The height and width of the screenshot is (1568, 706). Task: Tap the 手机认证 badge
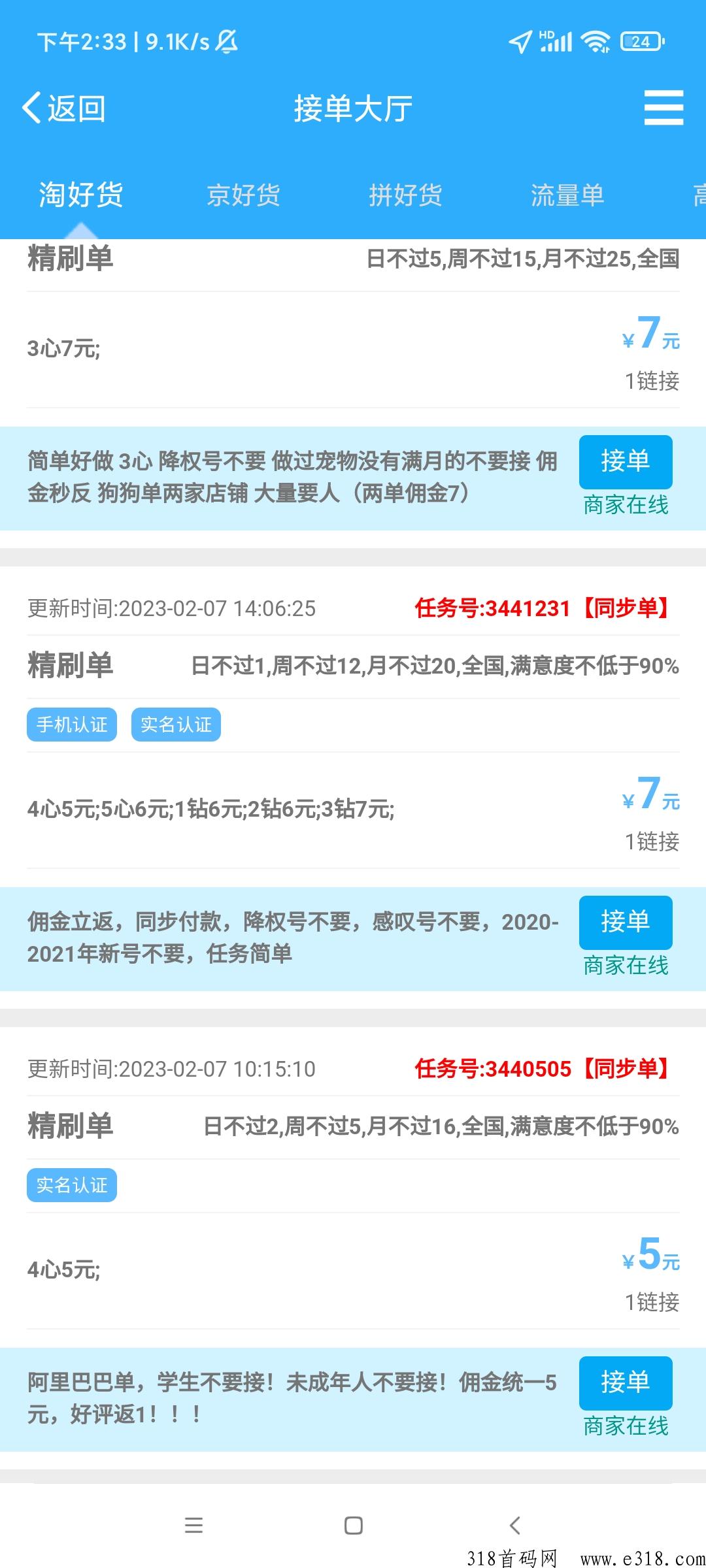[x=72, y=724]
